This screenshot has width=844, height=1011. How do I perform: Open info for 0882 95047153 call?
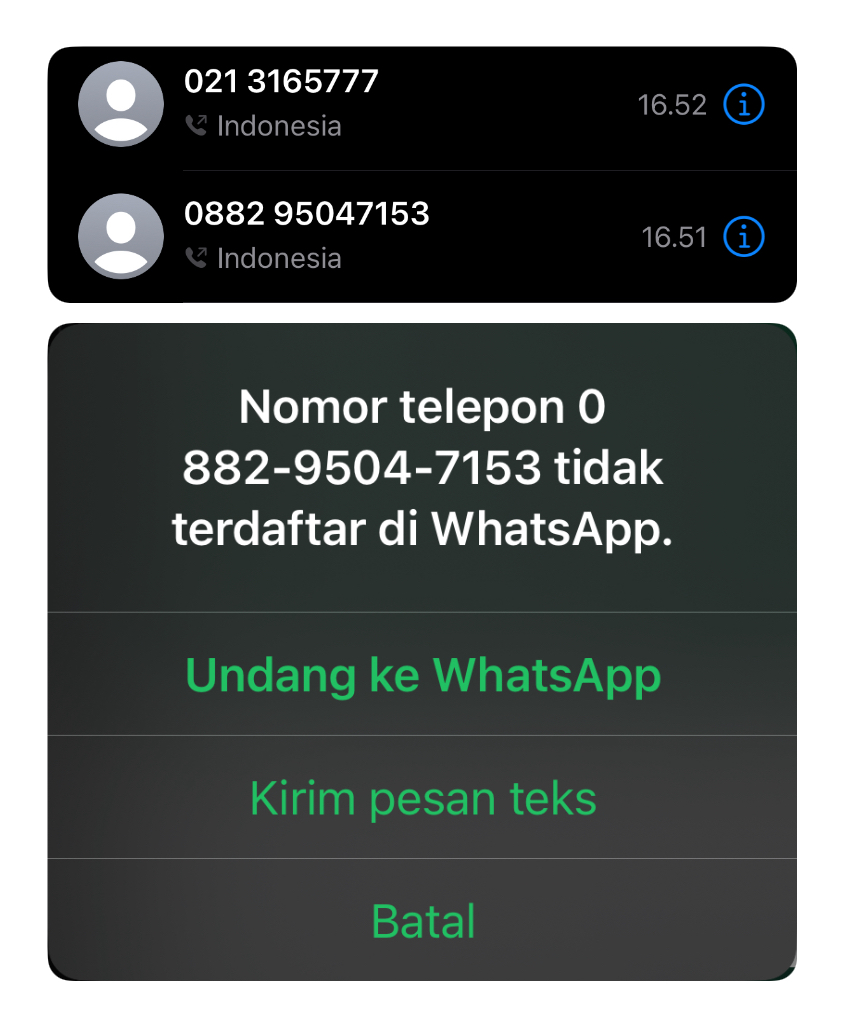743,237
